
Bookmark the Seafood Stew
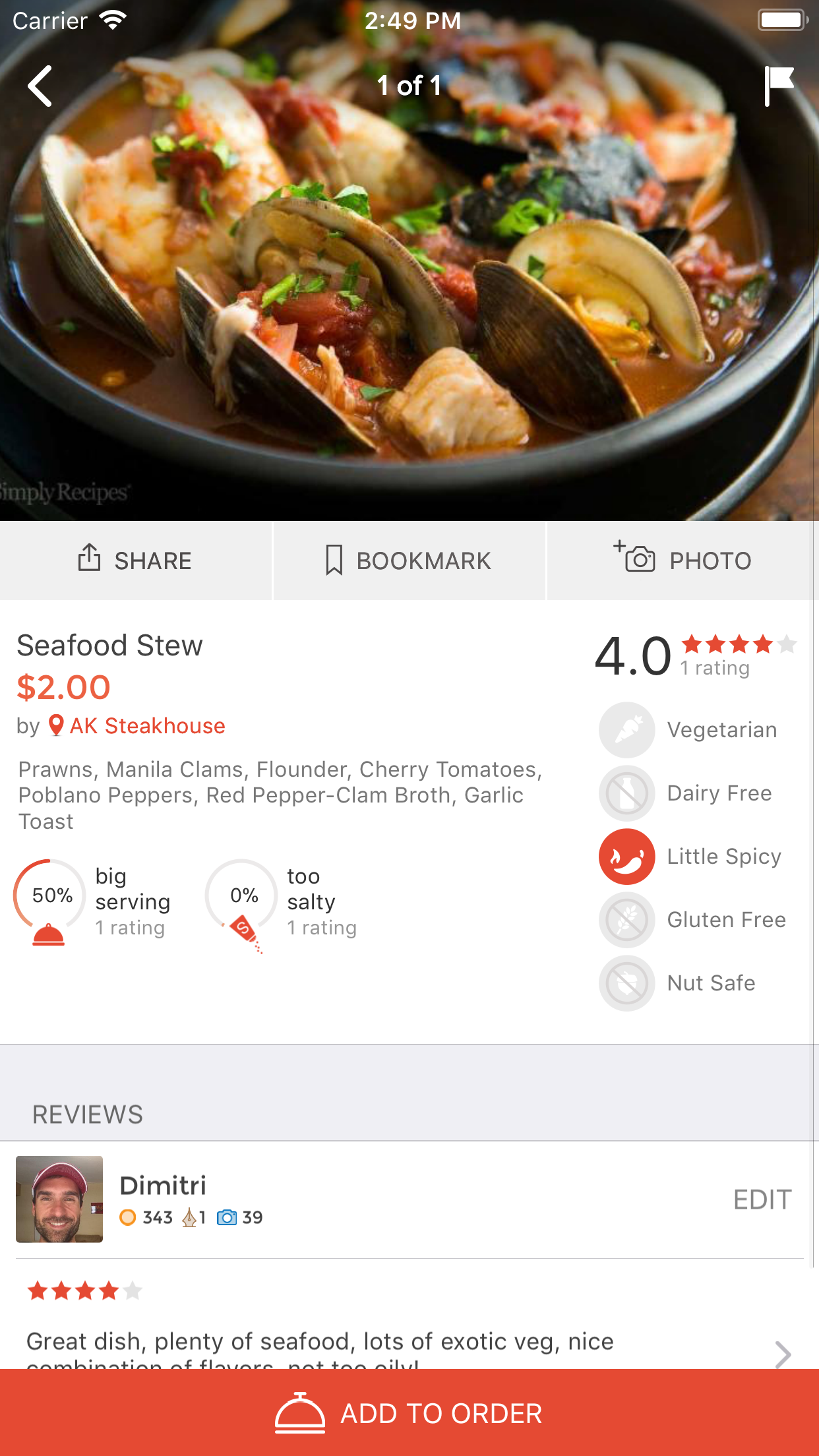[x=409, y=561]
